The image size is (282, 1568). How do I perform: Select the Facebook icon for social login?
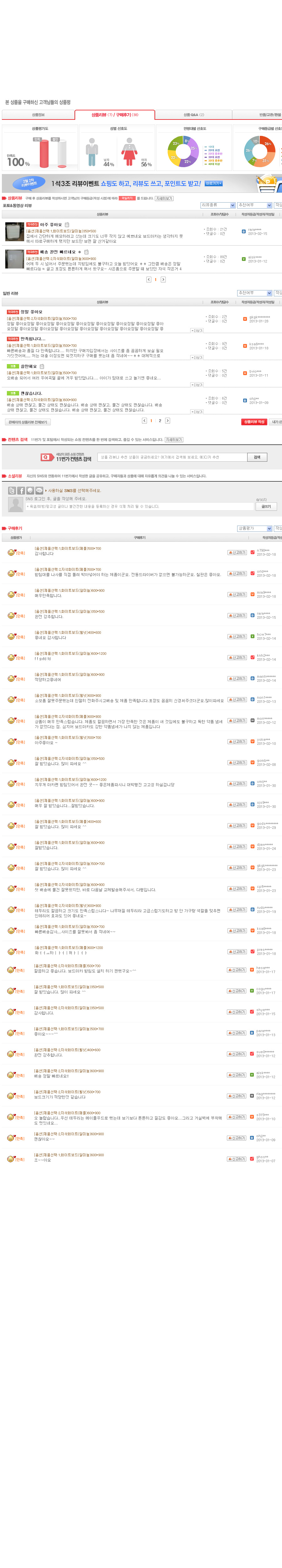tap(21, 490)
